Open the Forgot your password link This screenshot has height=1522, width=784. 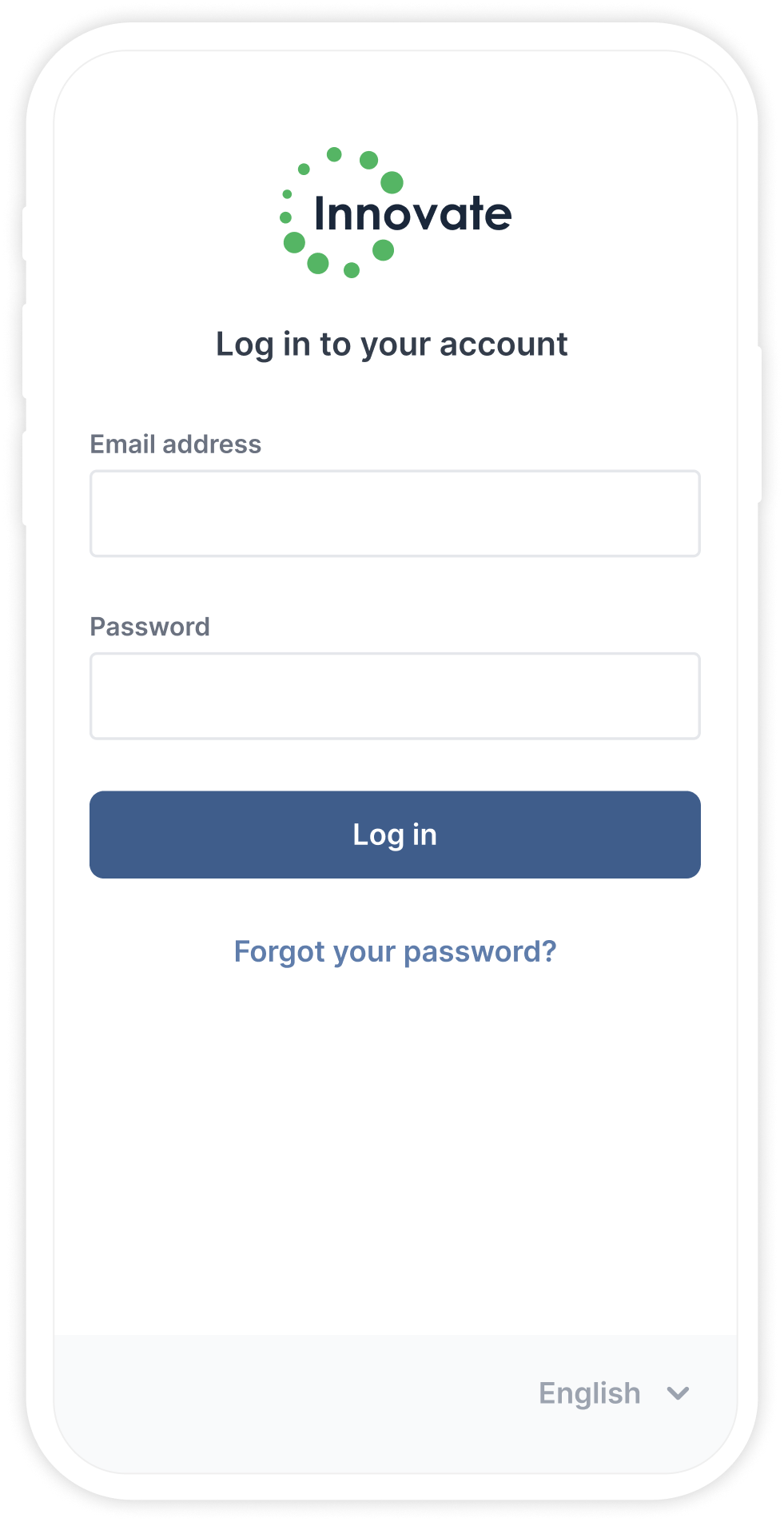point(395,951)
